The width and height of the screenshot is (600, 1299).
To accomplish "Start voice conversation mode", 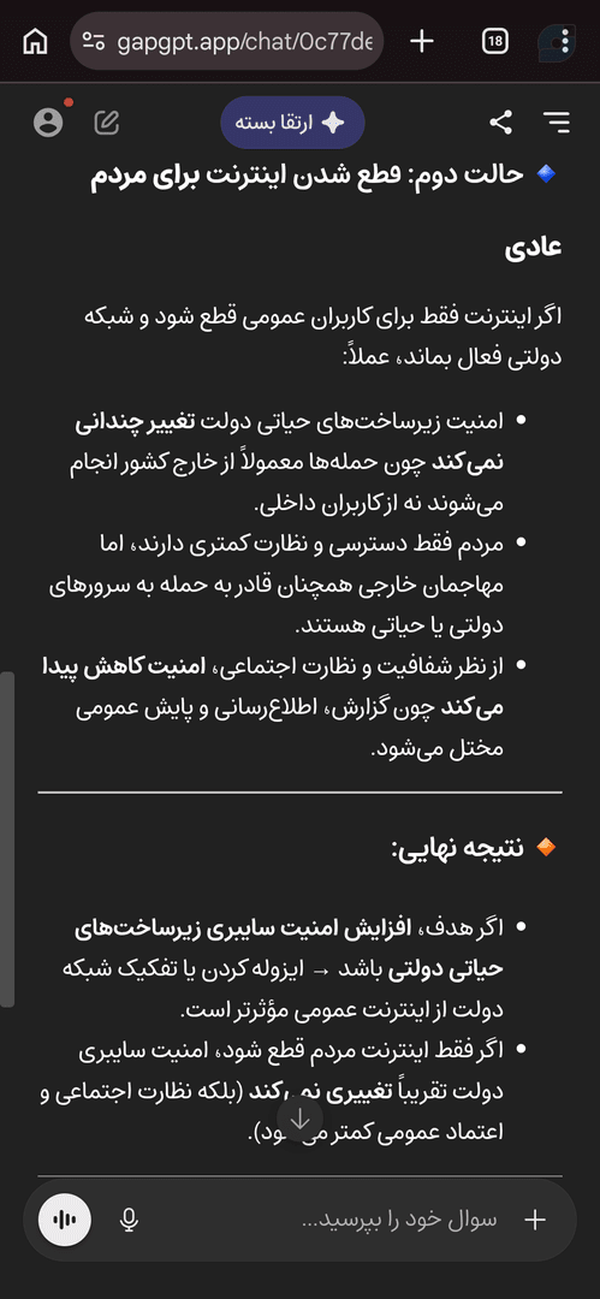I will [65, 1219].
